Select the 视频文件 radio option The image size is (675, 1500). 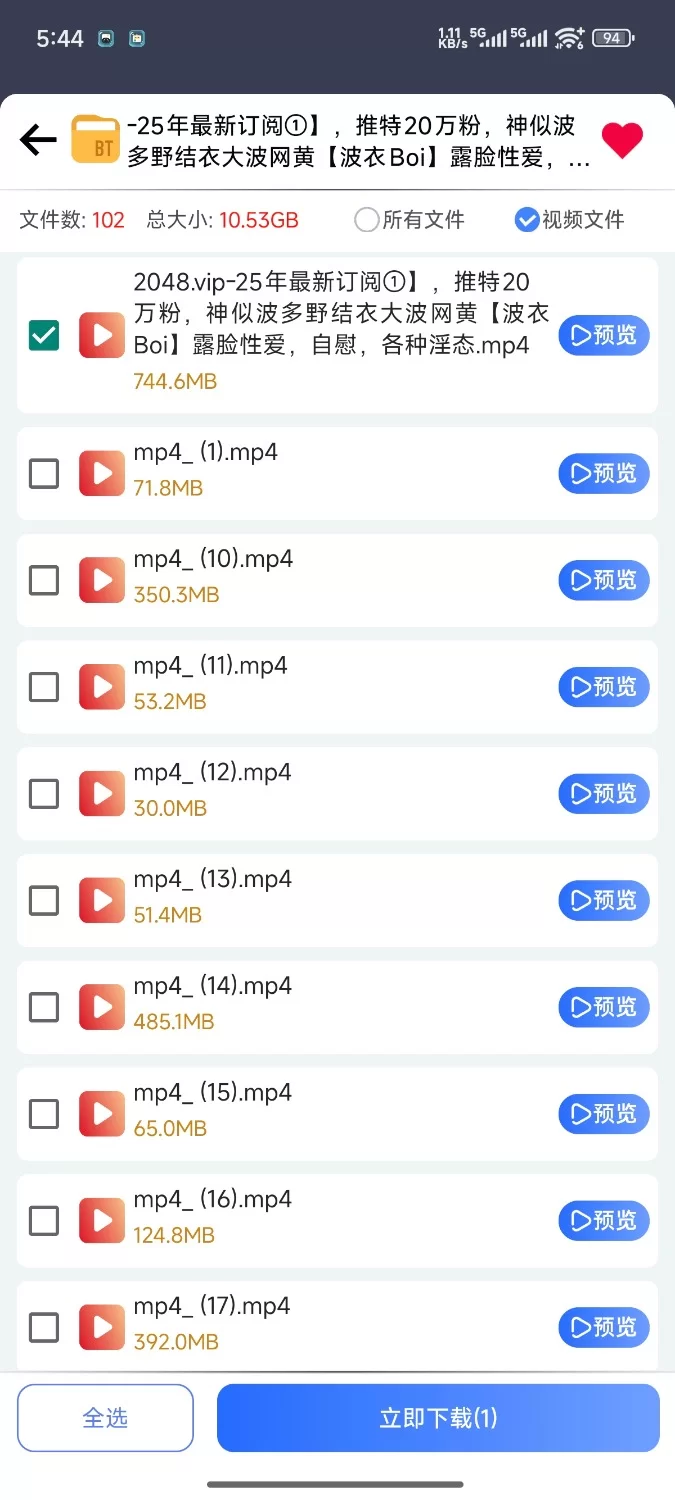pos(526,220)
